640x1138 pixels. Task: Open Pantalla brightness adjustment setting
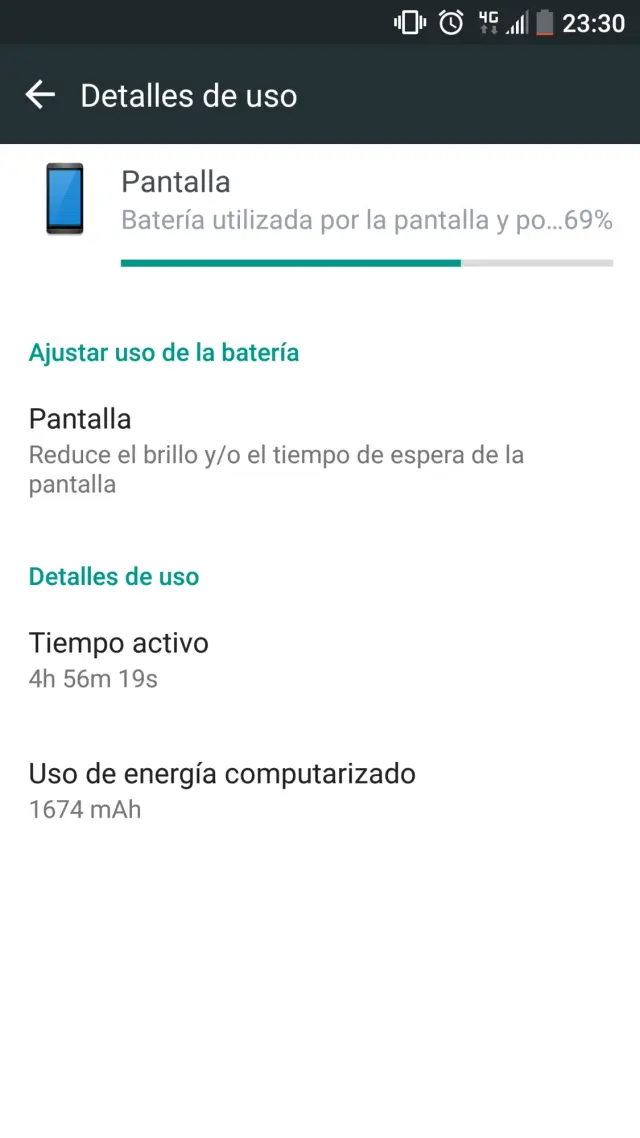coord(276,450)
